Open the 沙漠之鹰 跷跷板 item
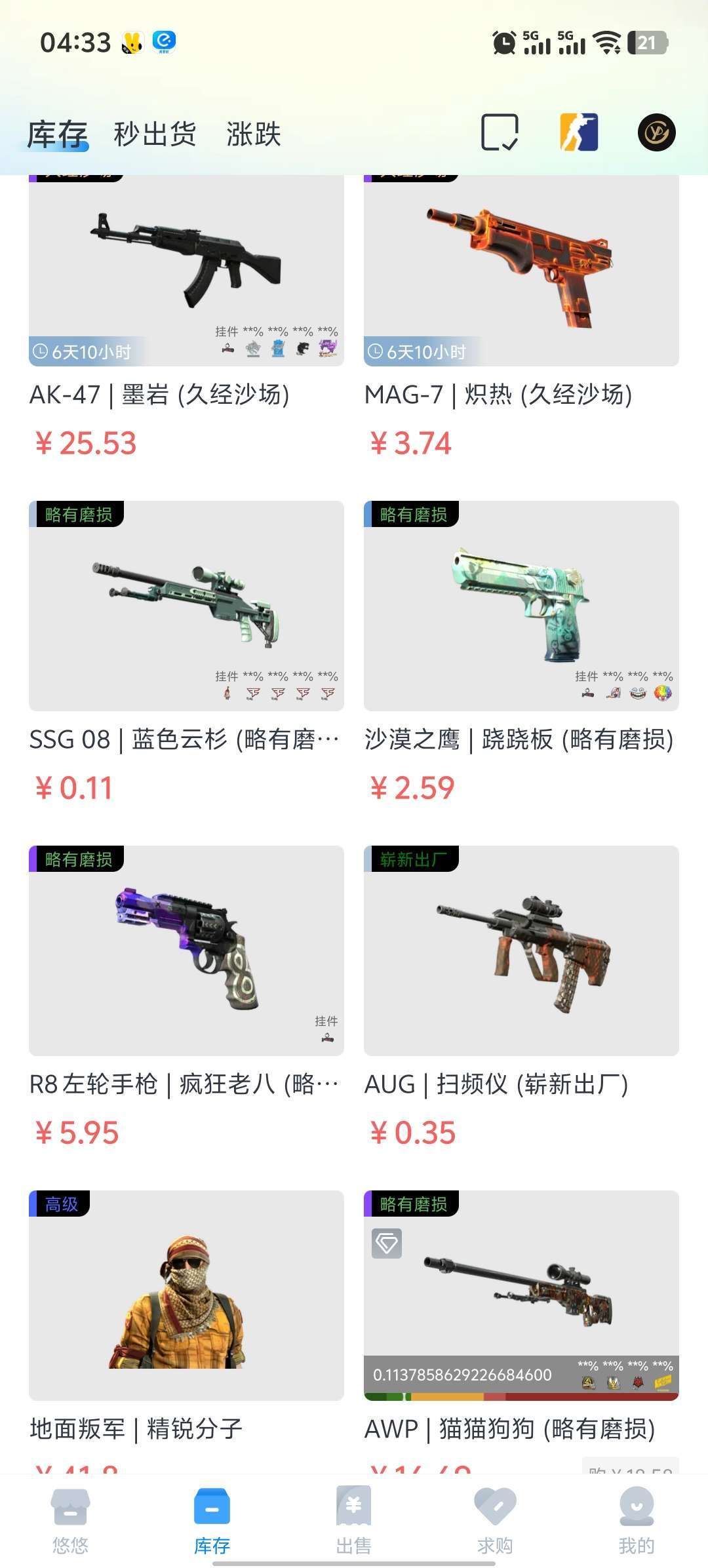This screenshot has width=708, height=1568. 521,654
